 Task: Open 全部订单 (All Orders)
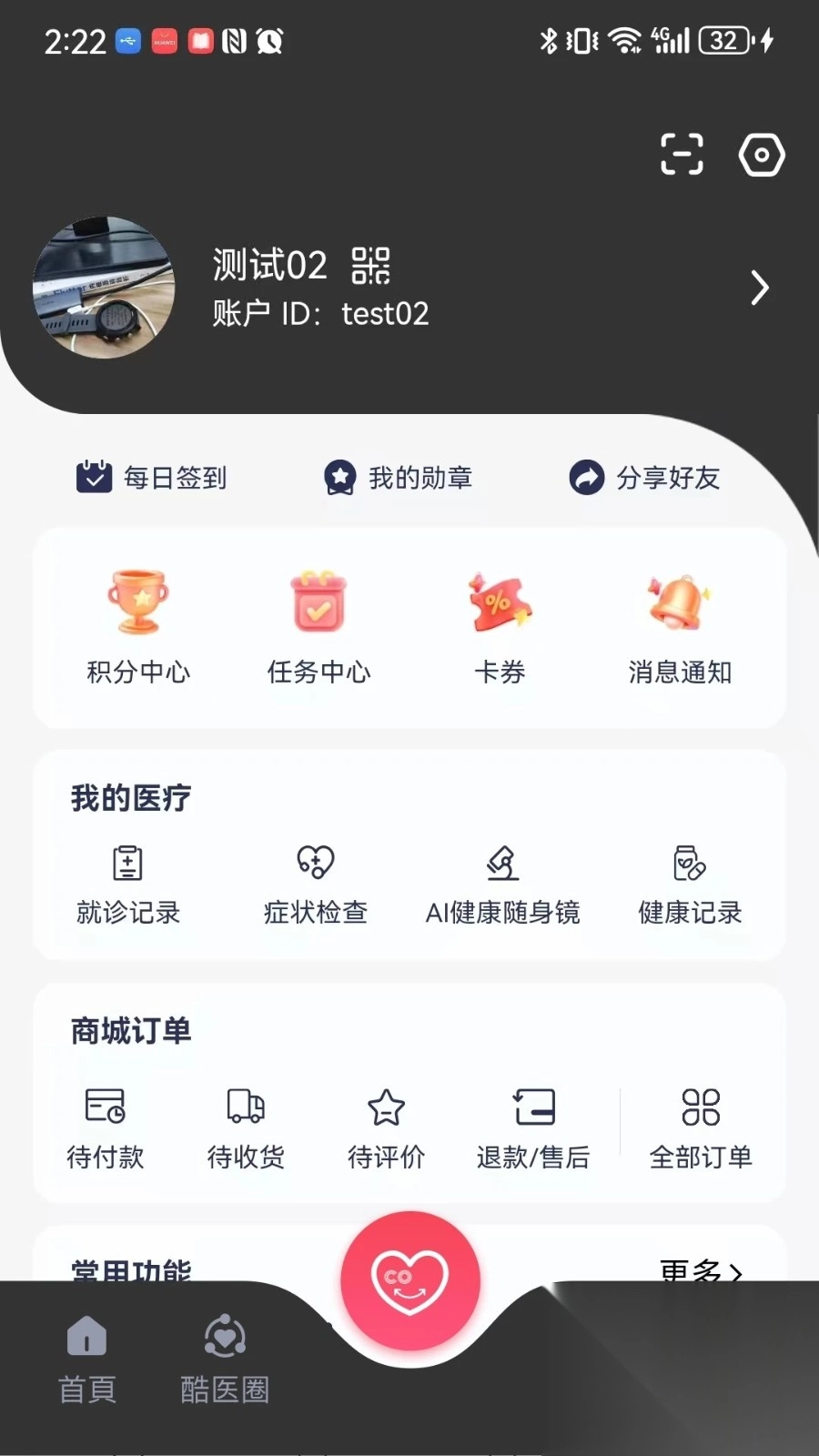[701, 1128]
